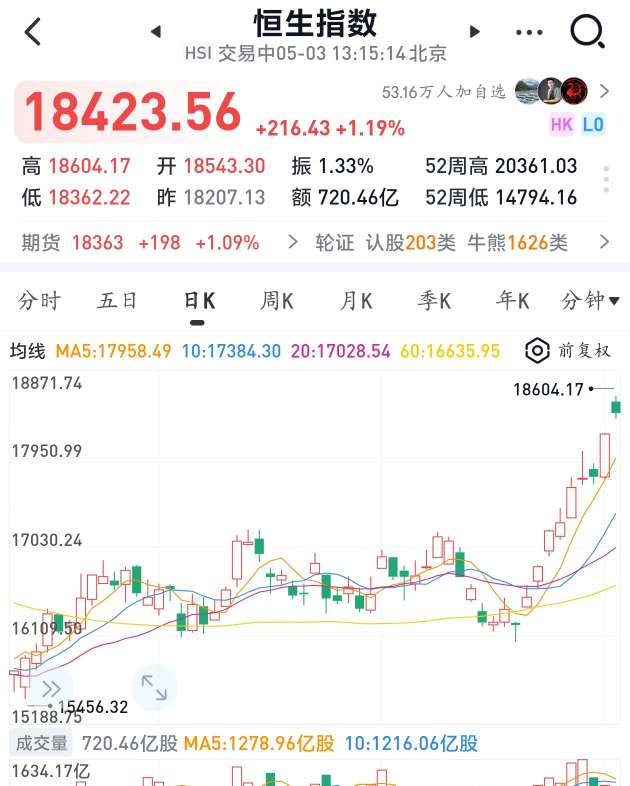Switch to the 周K chart tab
The width and height of the screenshot is (630, 786).
(277, 301)
